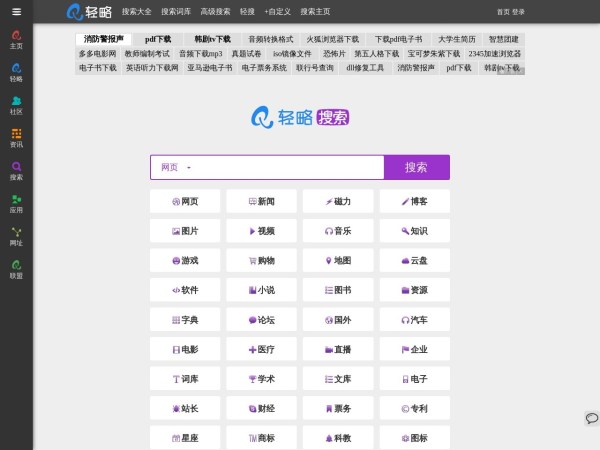Open the chat bubble icon at bottom right
This screenshot has height=450, width=600.
pyautogui.click(x=591, y=416)
